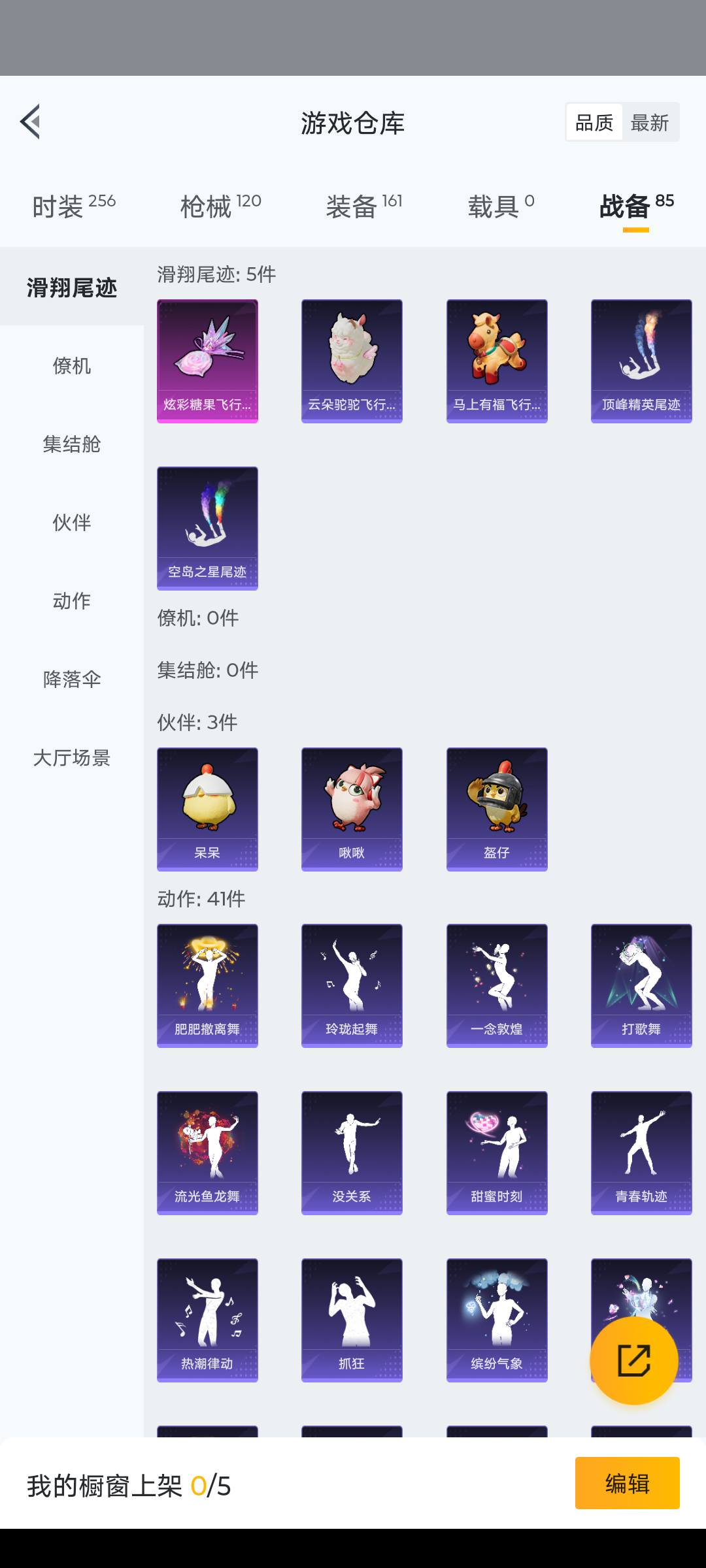The height and width of the screenshot is (1568, 706).
Task: Select the 炫彩糖果飞行 glide trail item
Action: pos(207,361)
